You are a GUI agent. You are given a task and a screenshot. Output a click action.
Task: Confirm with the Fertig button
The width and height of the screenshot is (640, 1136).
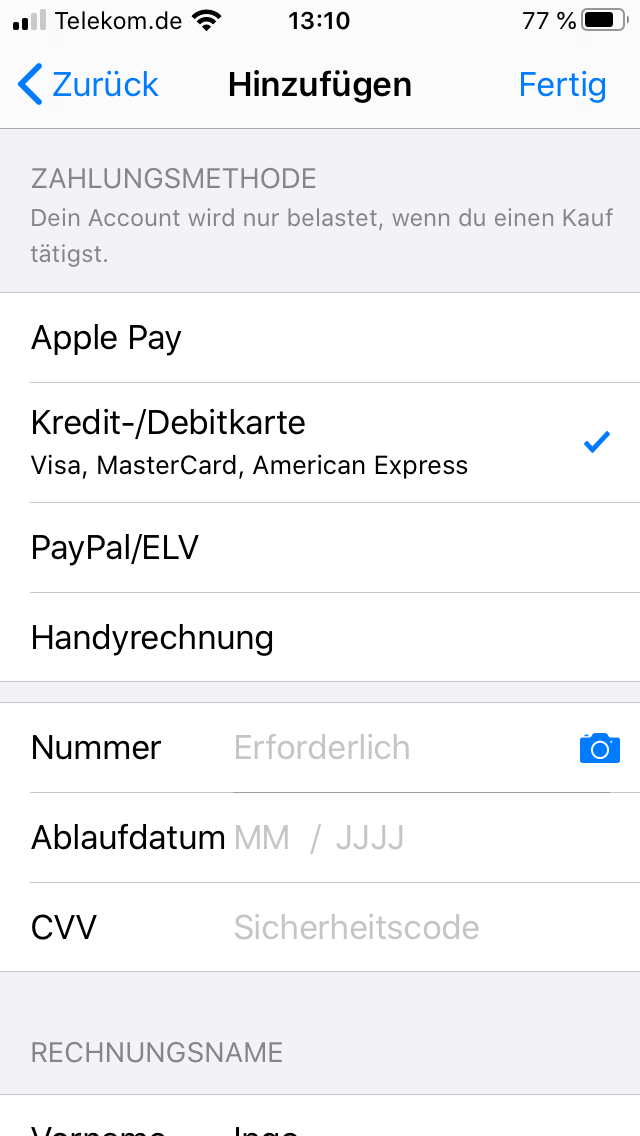tap(562, 85)
